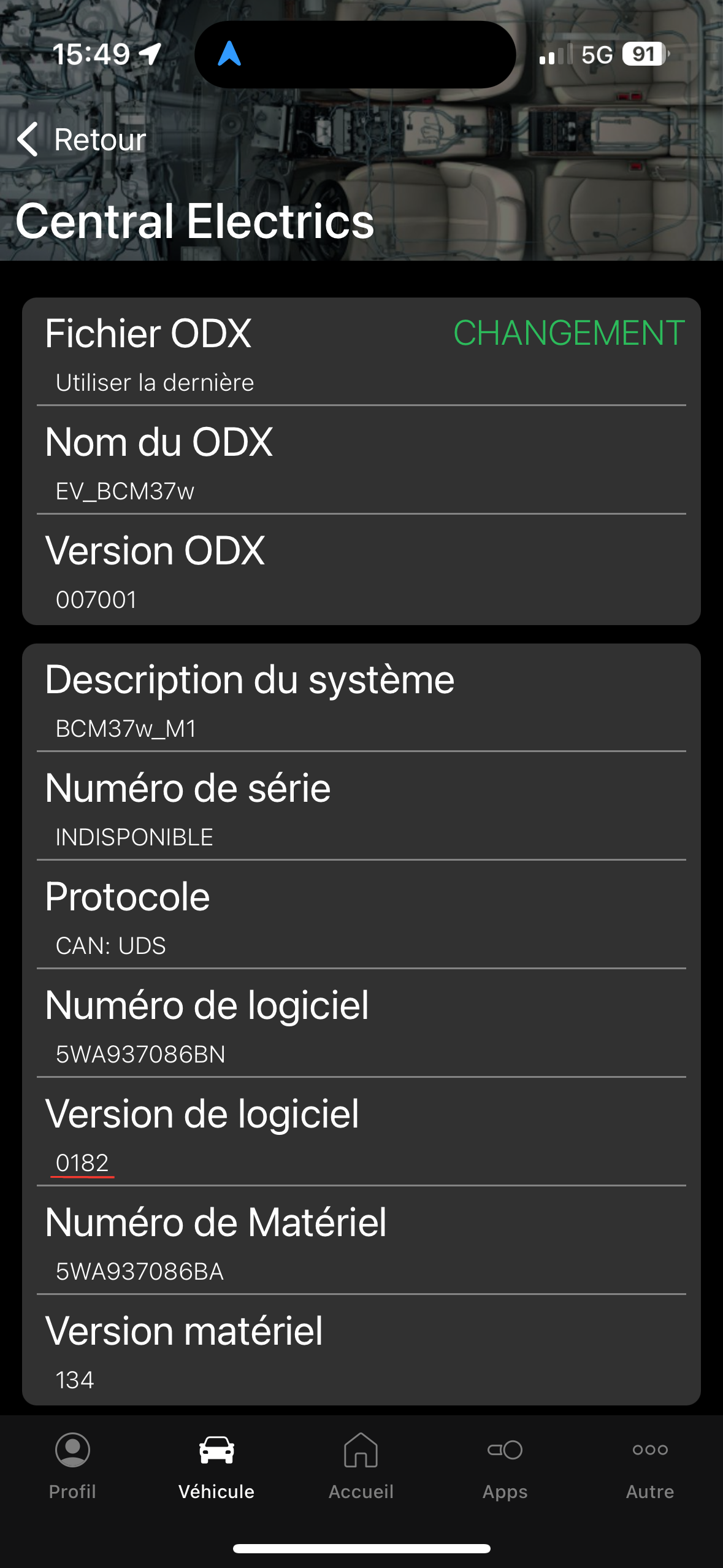Open the Autre tab
This screenshot has width=723, height=1568.
[649, 1466]
